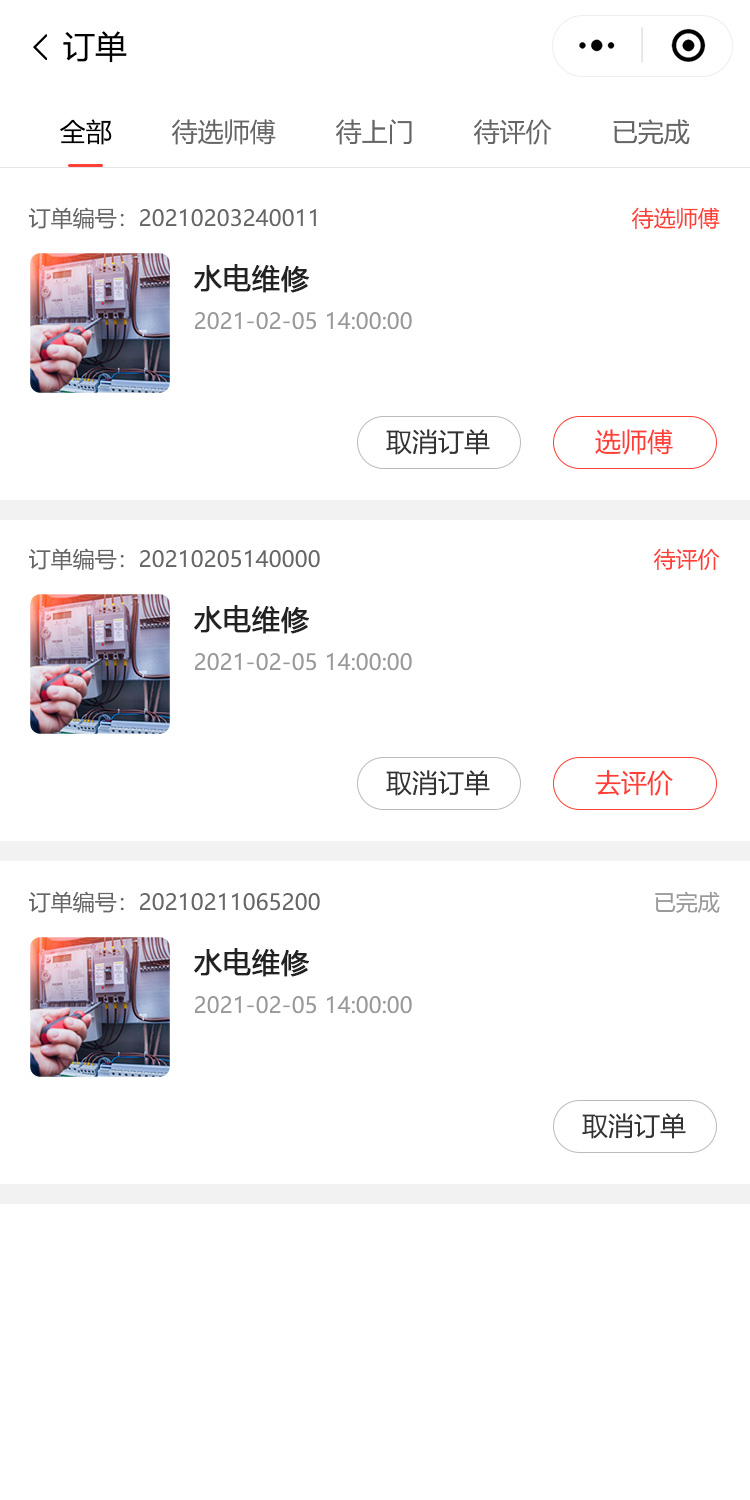Image resolution: width=750 pixels, height=1500 pixels.
Task: Switch to the 待评价 tab
Action: (512, 132)
